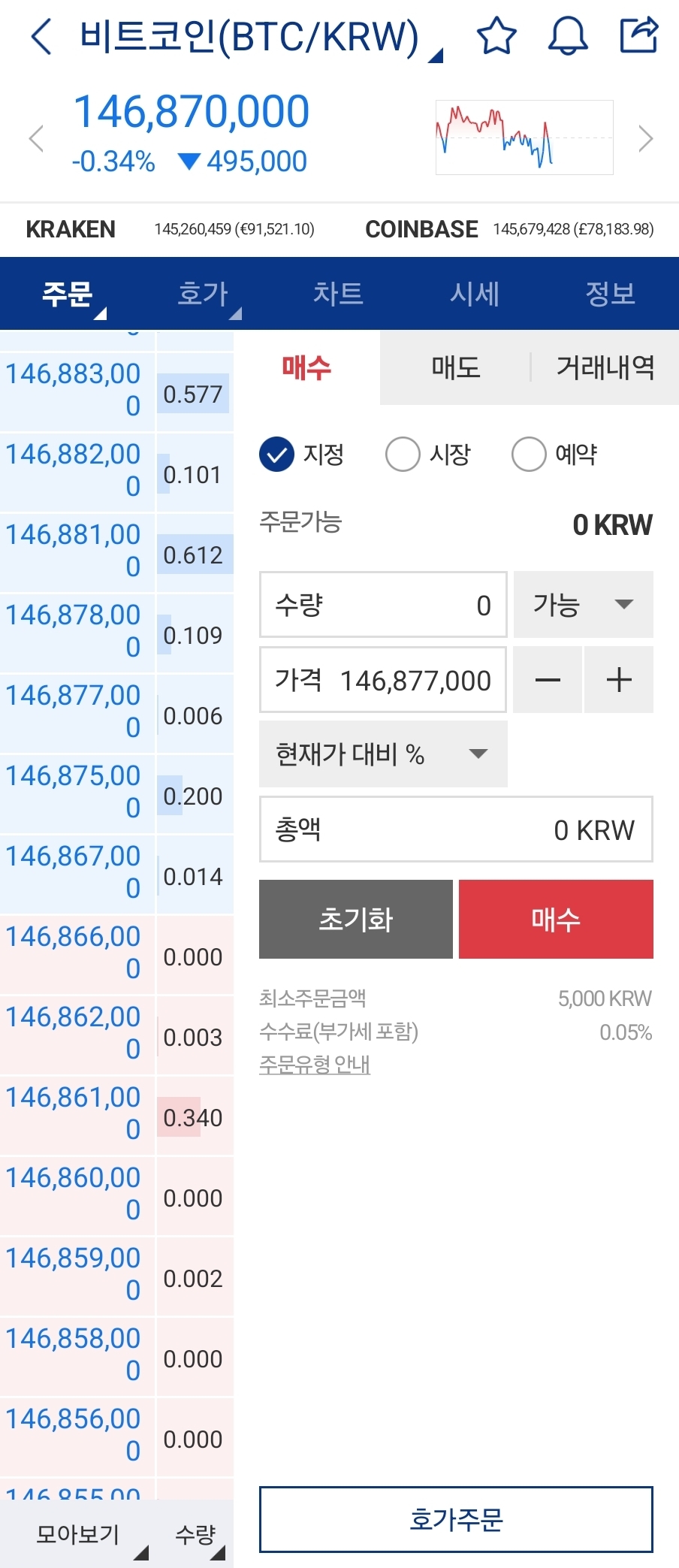This screenshot has height=1568, width=679.
Task: Tap the red 매수 buy button
Action: pyautogui.click(x=556, y=919)
